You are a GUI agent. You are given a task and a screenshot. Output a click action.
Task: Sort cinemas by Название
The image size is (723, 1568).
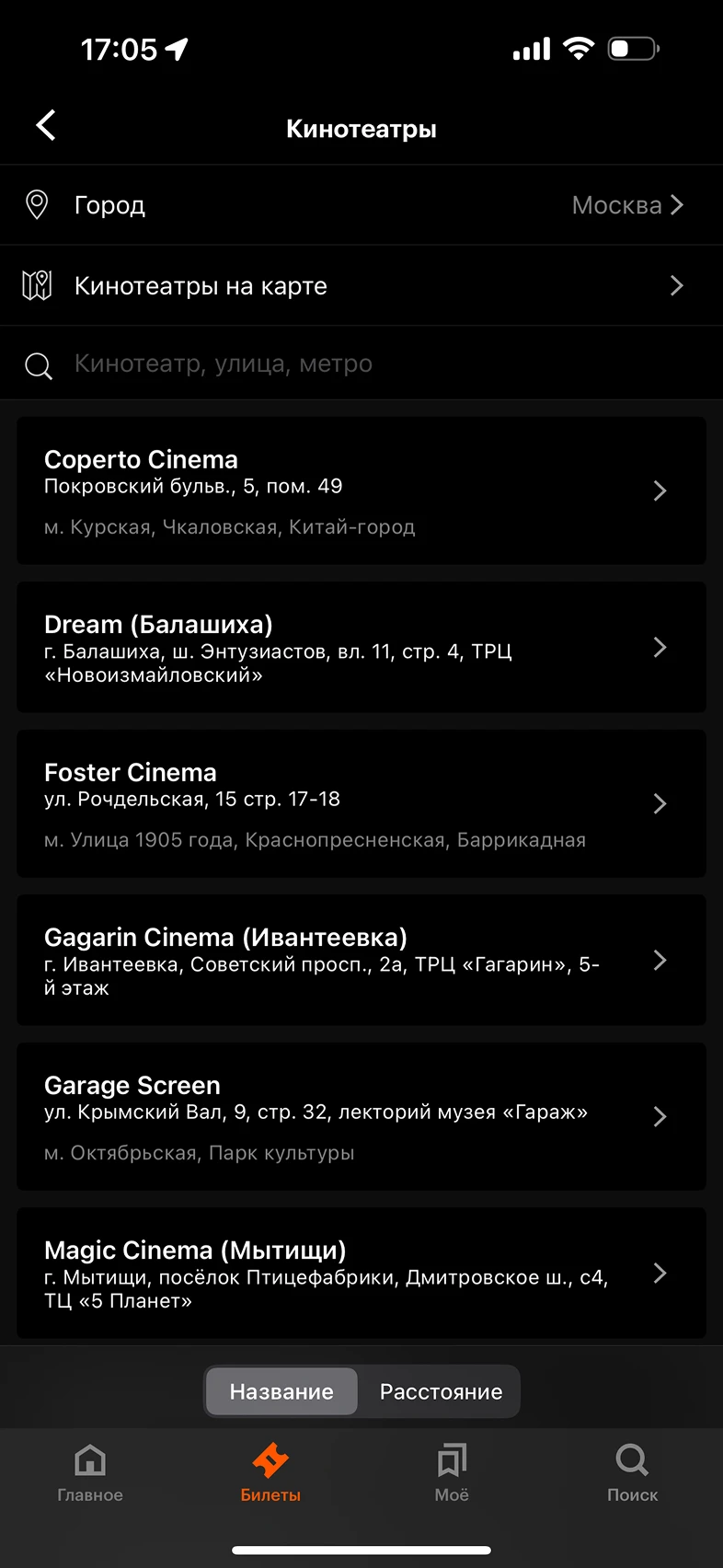281,1391
